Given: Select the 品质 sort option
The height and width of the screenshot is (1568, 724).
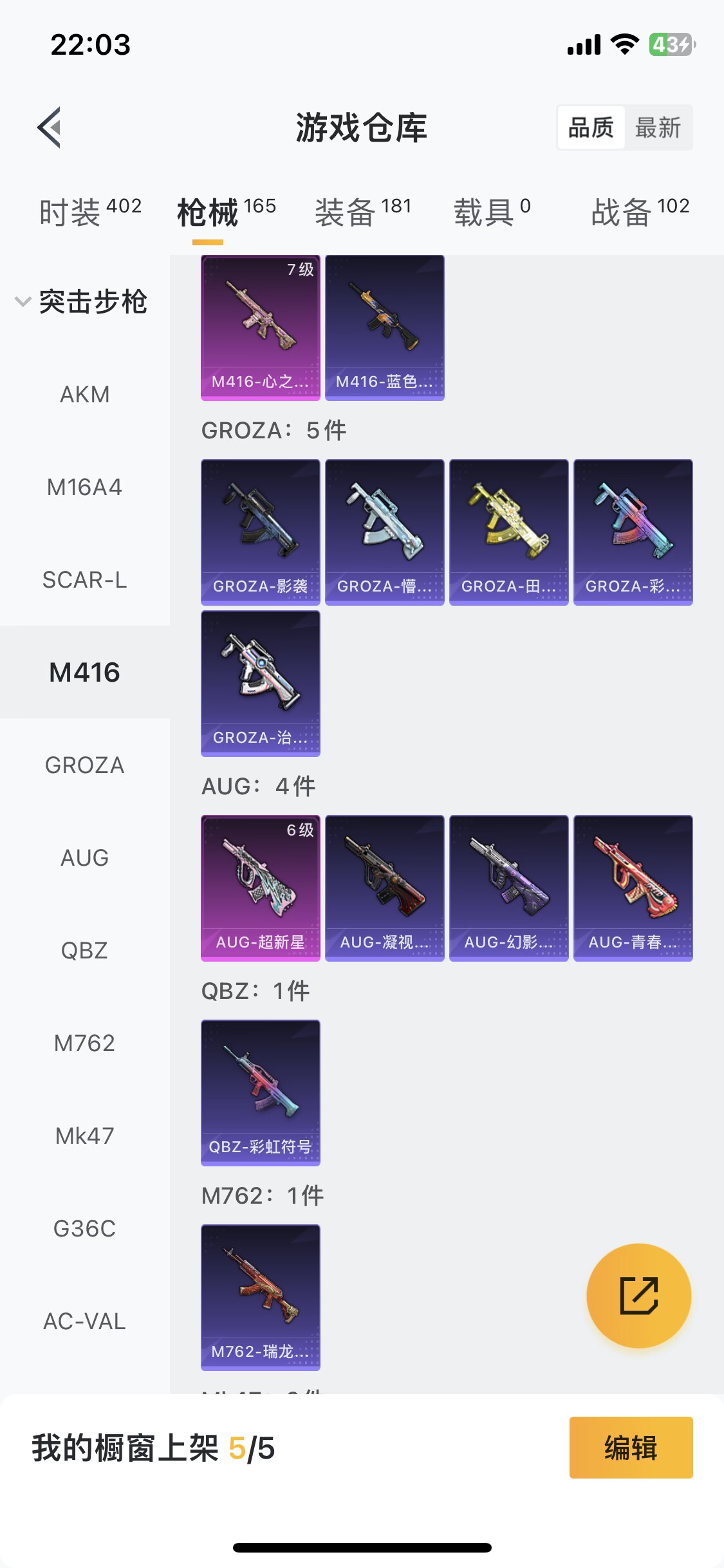Looking at the screenshot, I should click(x=591, y=127).
